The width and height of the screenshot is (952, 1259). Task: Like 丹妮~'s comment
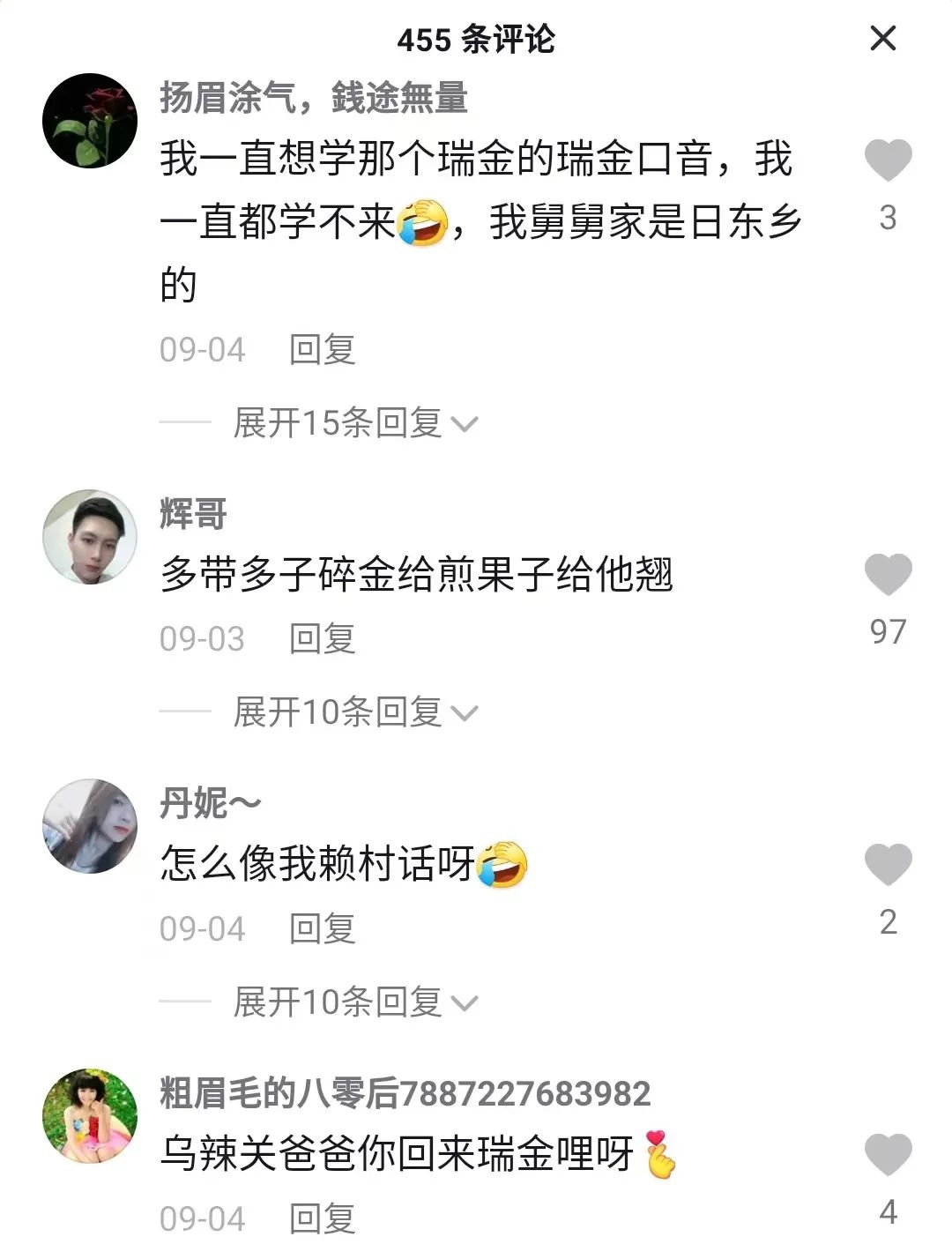(x=887, y=864)
